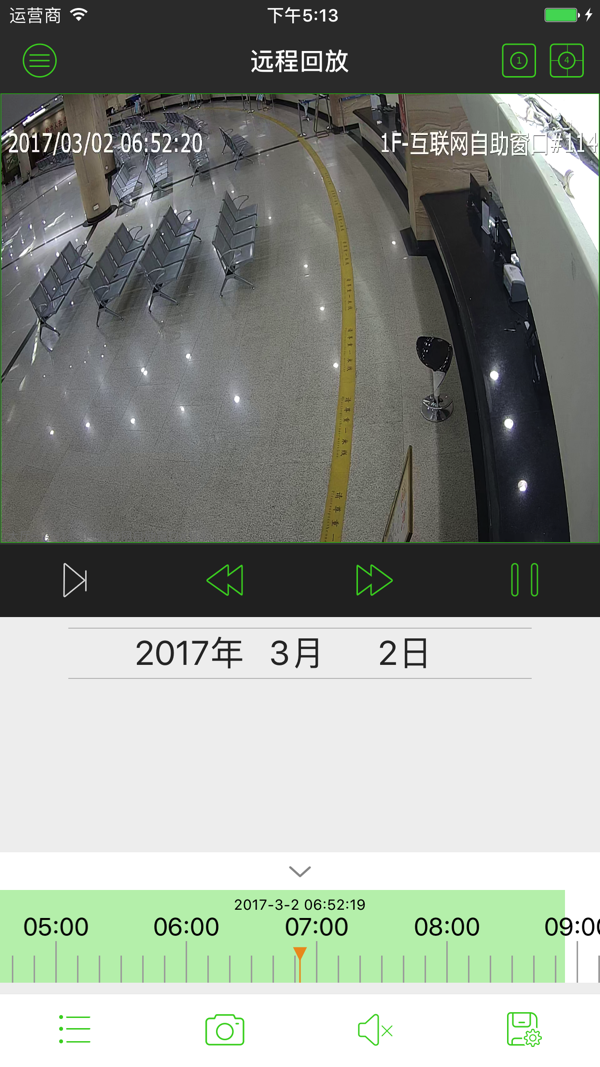The width and height of the screenshot is (600, 1067).
Task: Open the save settings
Action: (x=524, y=1029)
